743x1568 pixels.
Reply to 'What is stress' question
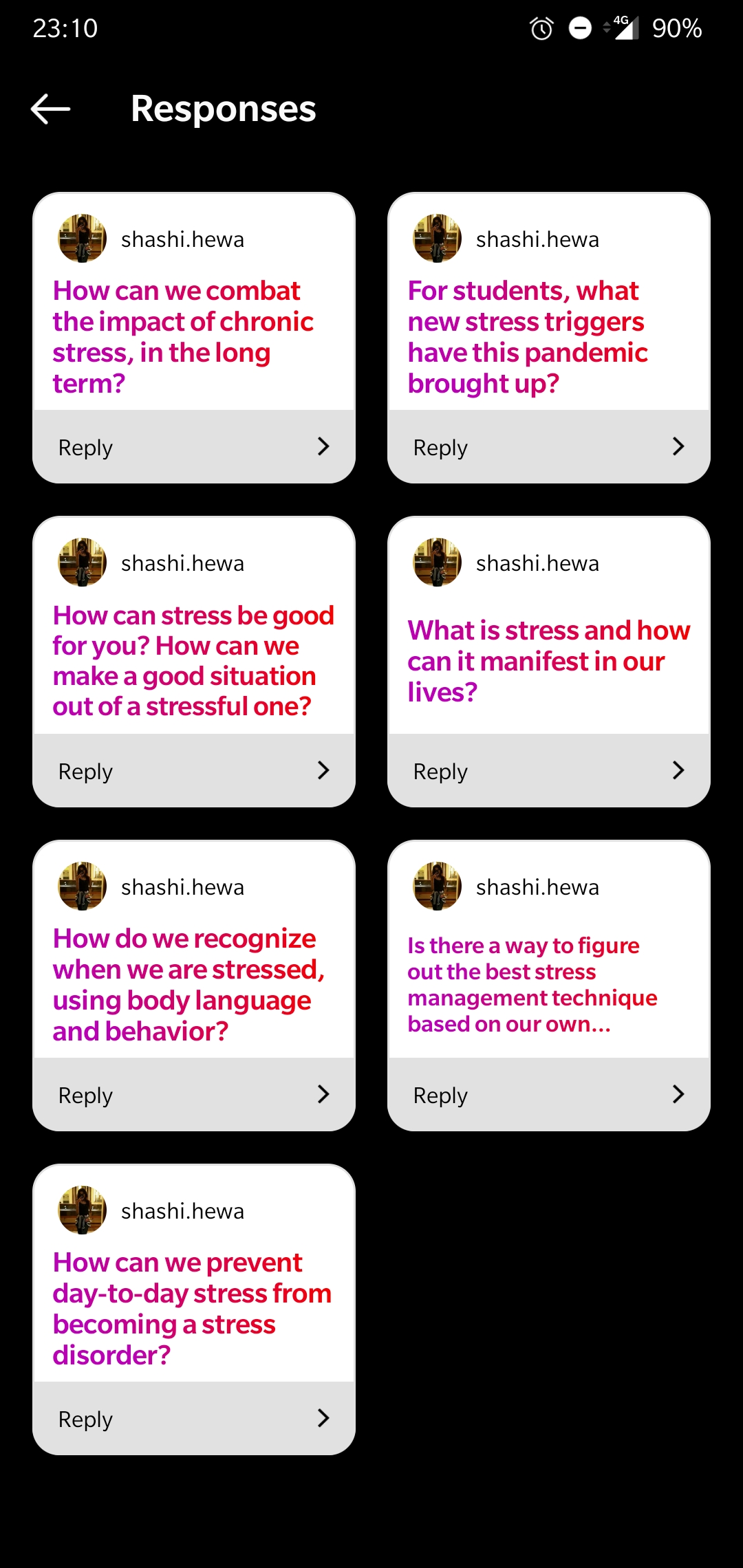click(x=548, y=771)
